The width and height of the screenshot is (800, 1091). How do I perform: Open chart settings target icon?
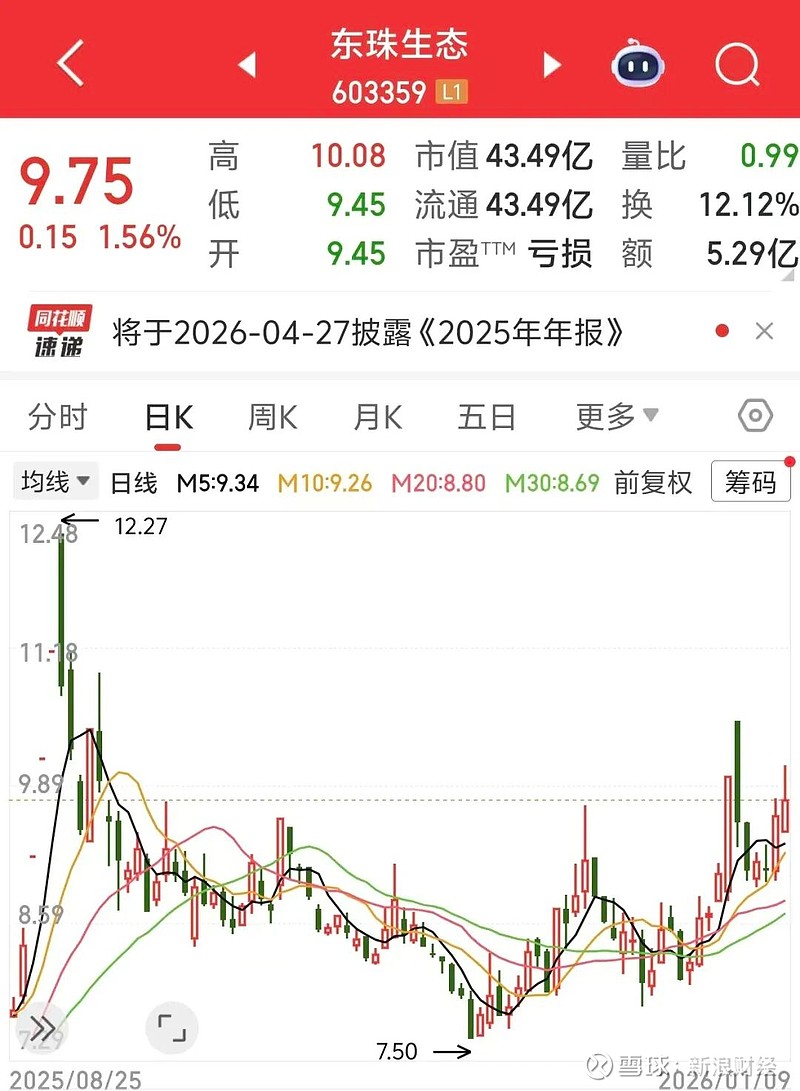pos(755,417)
